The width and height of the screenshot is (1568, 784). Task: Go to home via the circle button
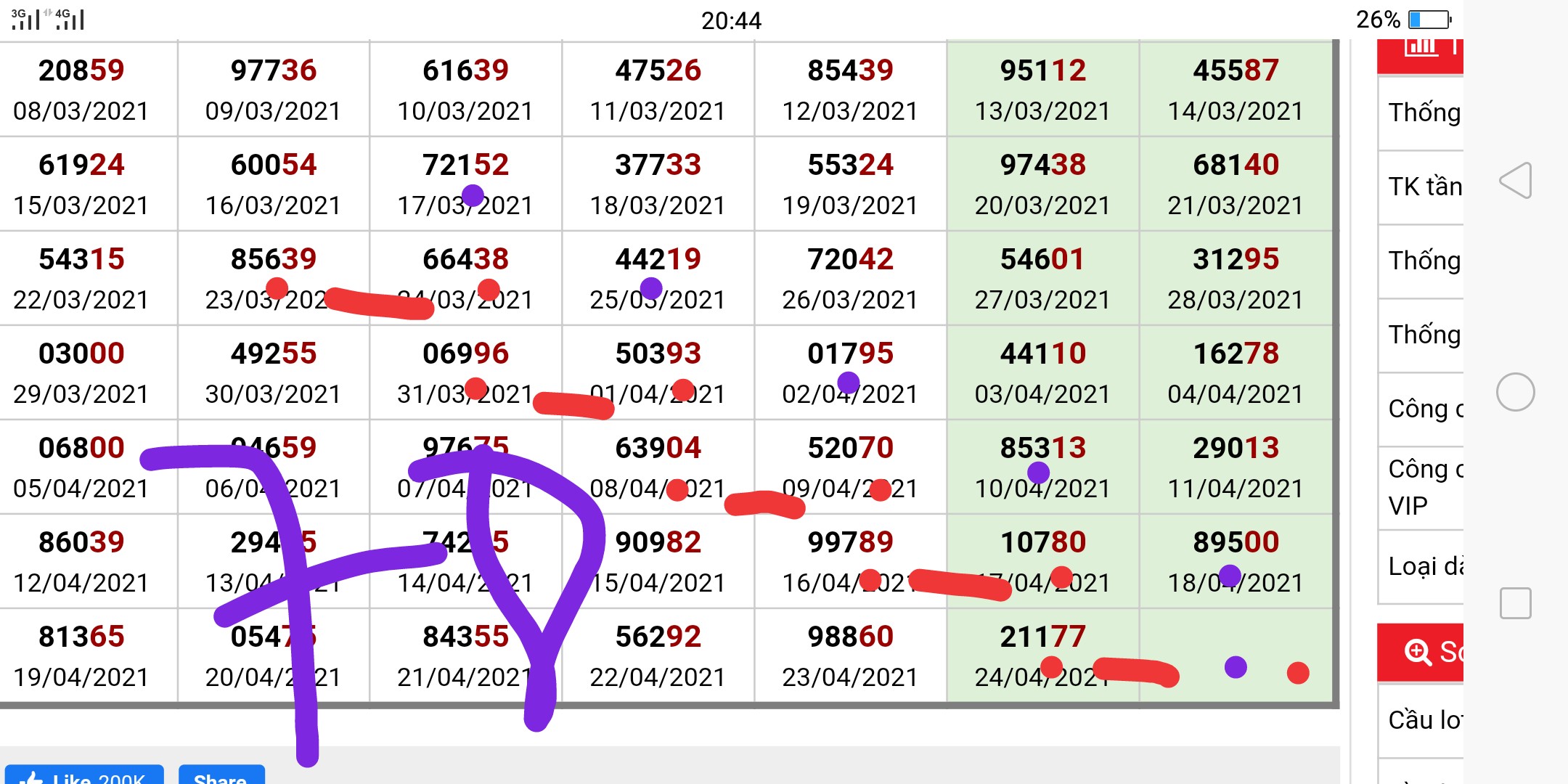coord(1516,393)
